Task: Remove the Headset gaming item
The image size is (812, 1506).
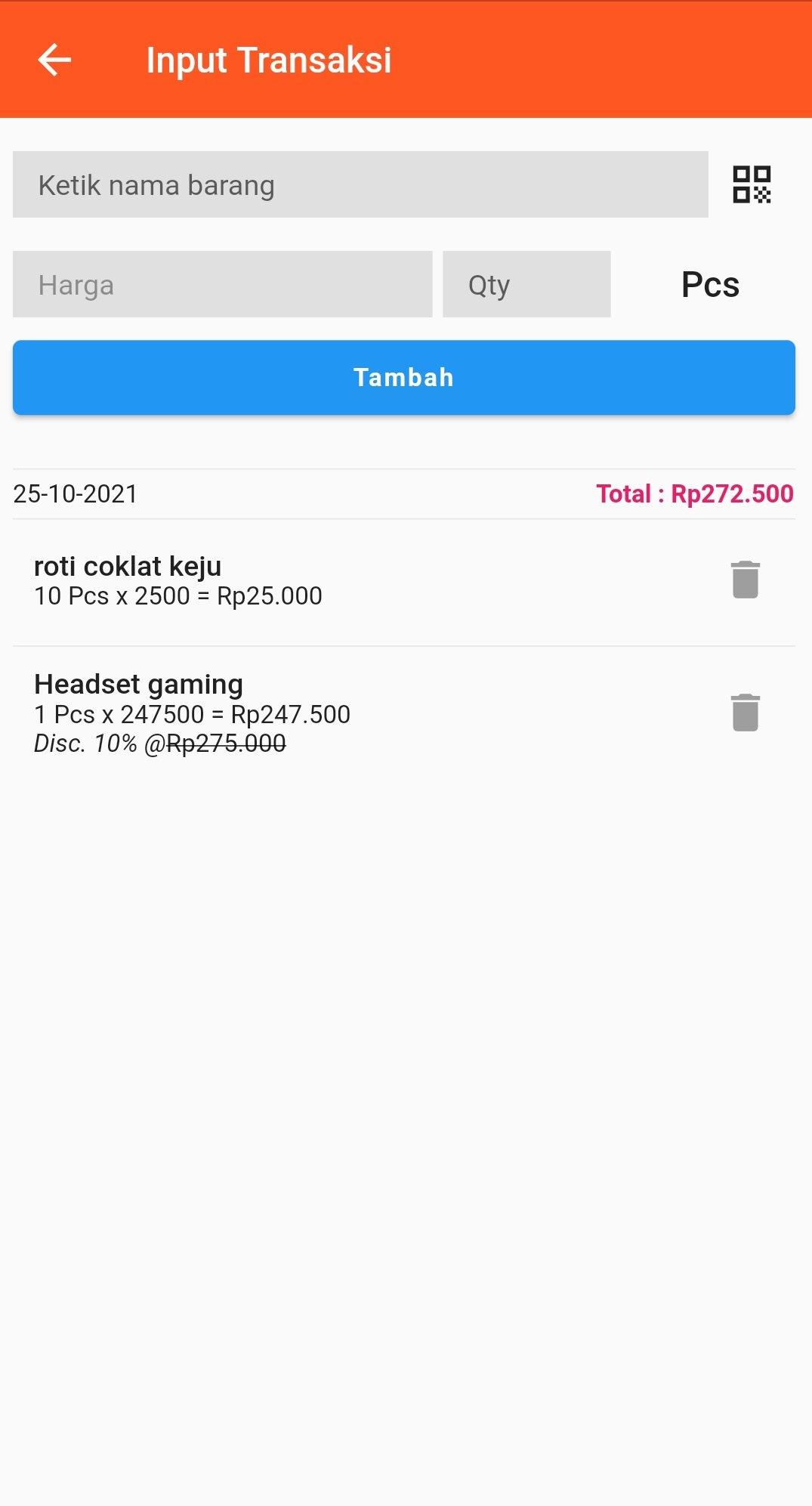Action: tap(745, 713)
